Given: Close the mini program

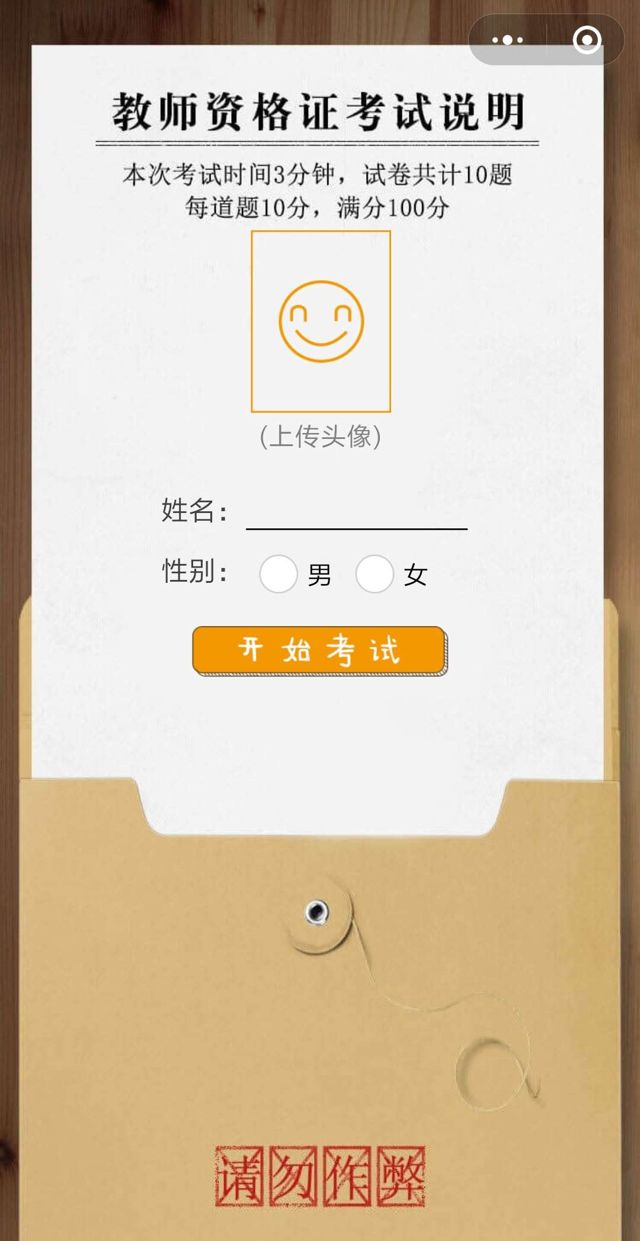Looking at the screenshot, I should coord(586,40).
